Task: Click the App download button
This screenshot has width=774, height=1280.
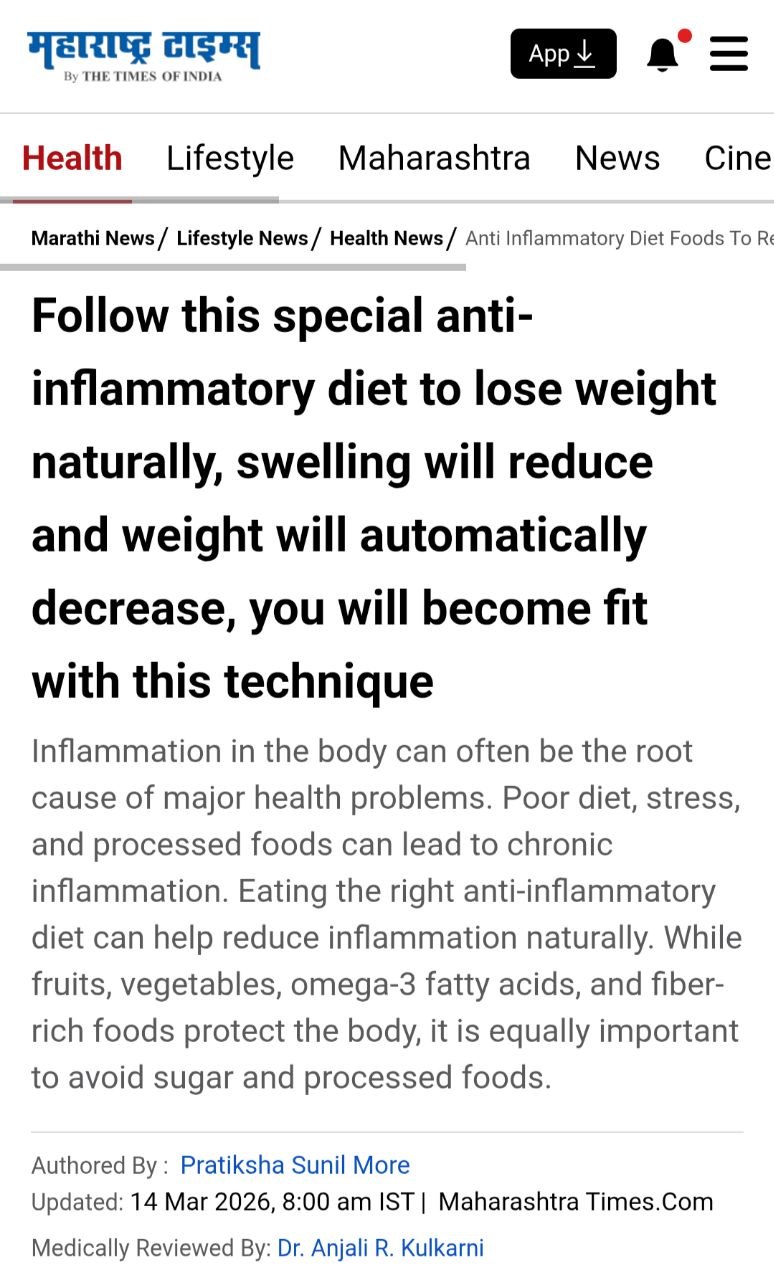Action: pyautogui.click(x=563, y=54)
